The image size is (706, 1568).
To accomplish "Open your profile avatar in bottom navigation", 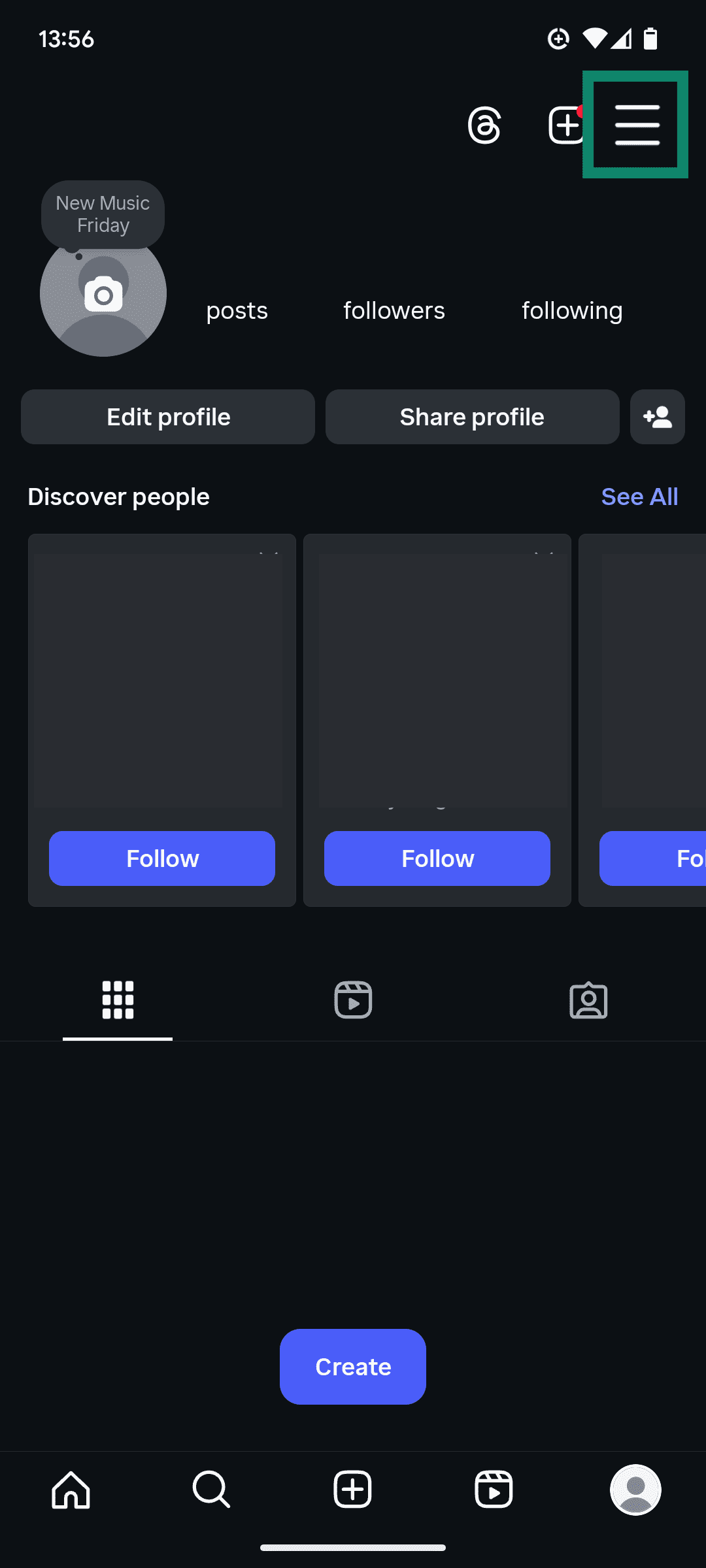I will point(635,1490).
